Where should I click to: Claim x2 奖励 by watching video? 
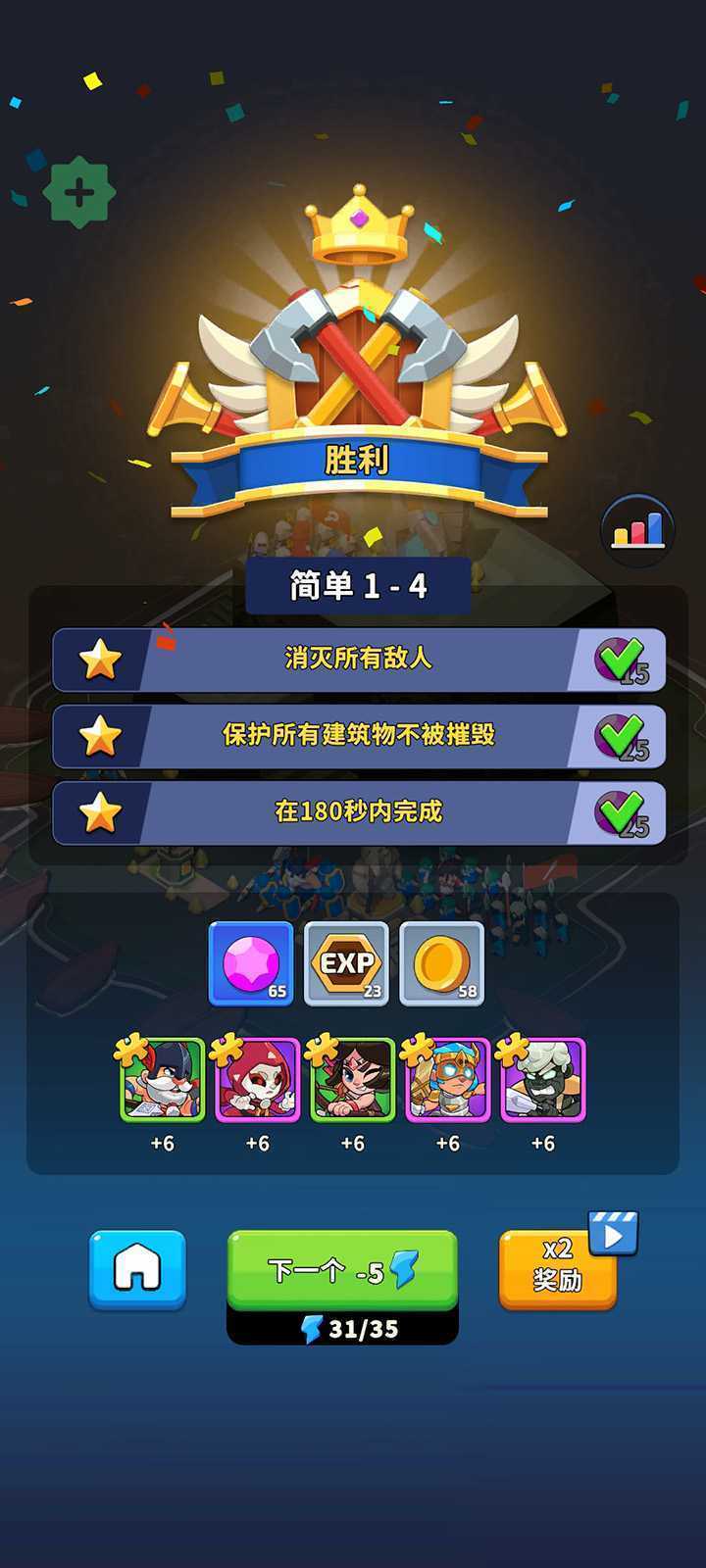click(x=558, y=1270)
